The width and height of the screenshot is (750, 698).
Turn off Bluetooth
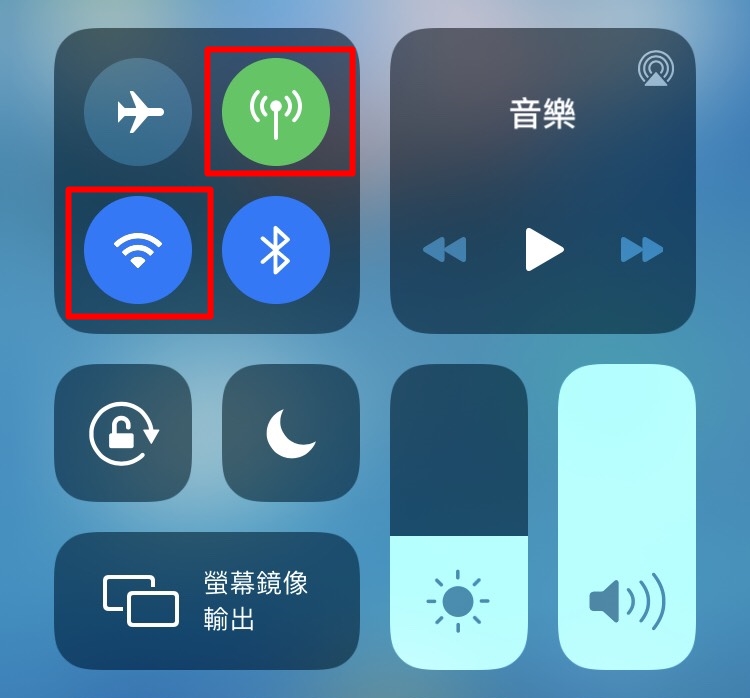coord(276,250)
